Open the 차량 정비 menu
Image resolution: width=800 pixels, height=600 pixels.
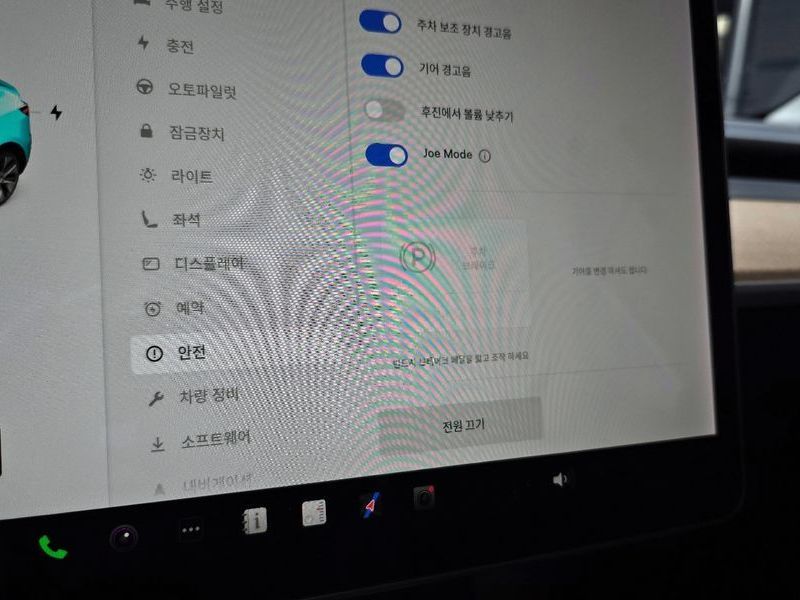207,397
